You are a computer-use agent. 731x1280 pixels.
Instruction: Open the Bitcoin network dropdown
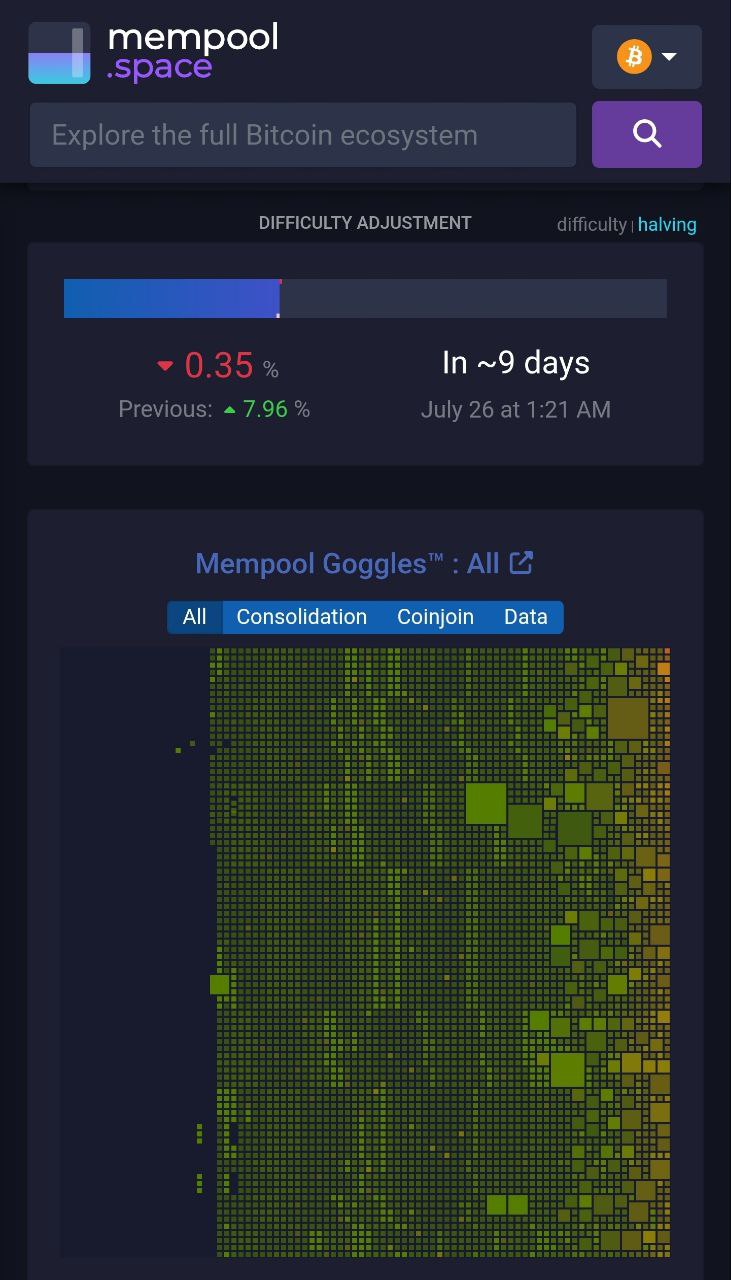tap(646, 57)
